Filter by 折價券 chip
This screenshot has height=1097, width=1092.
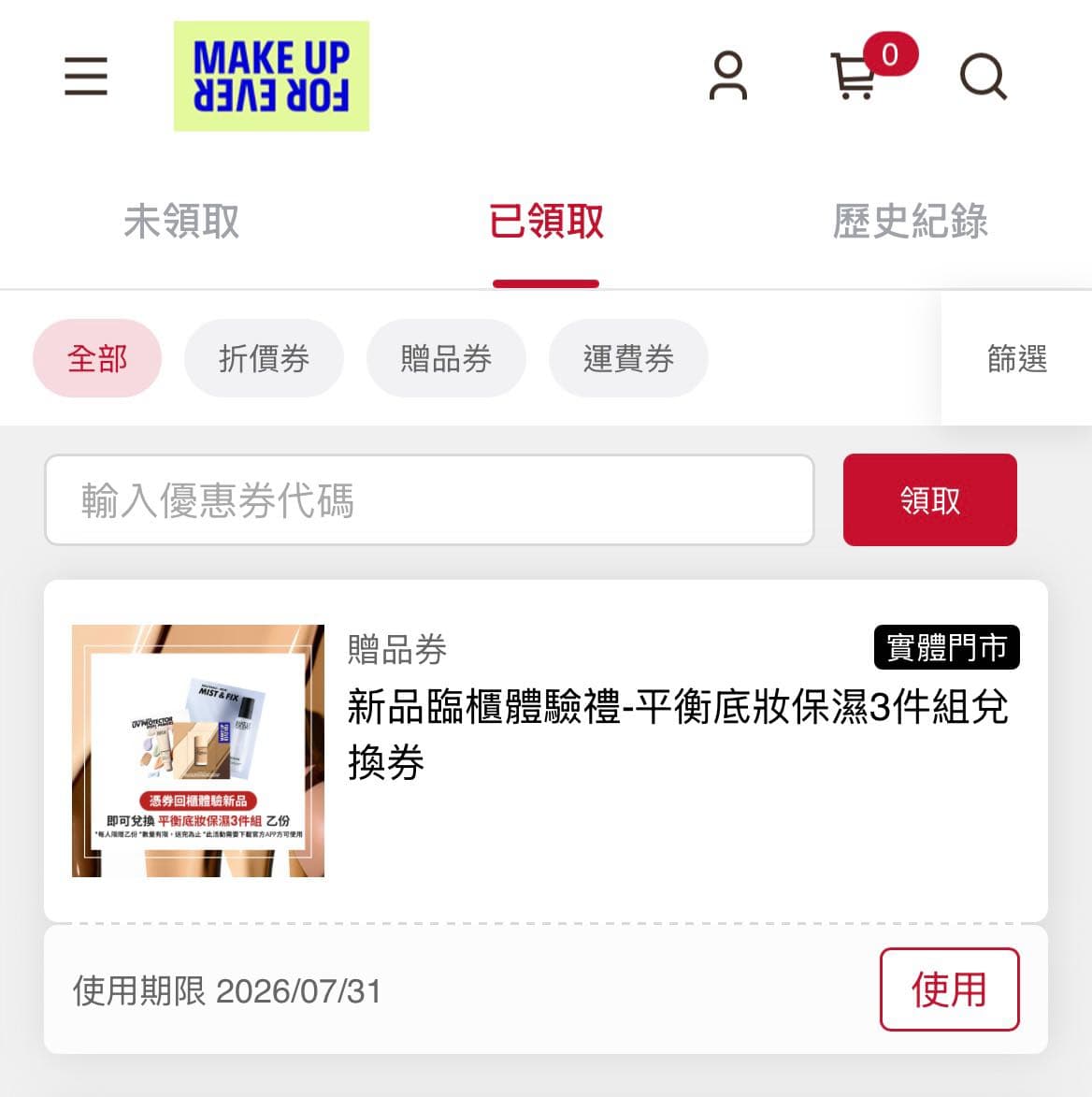tap(264, 358)
